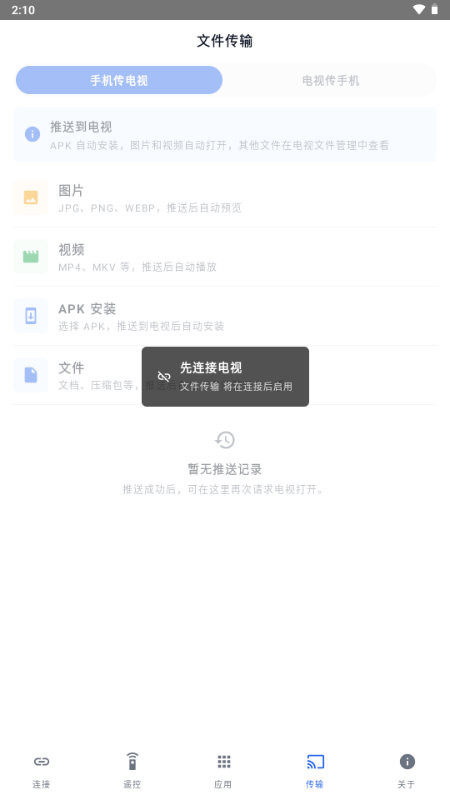Tap the APK 安装 row
The height and width of the screenshot is (800, 450).
(224, 316)
